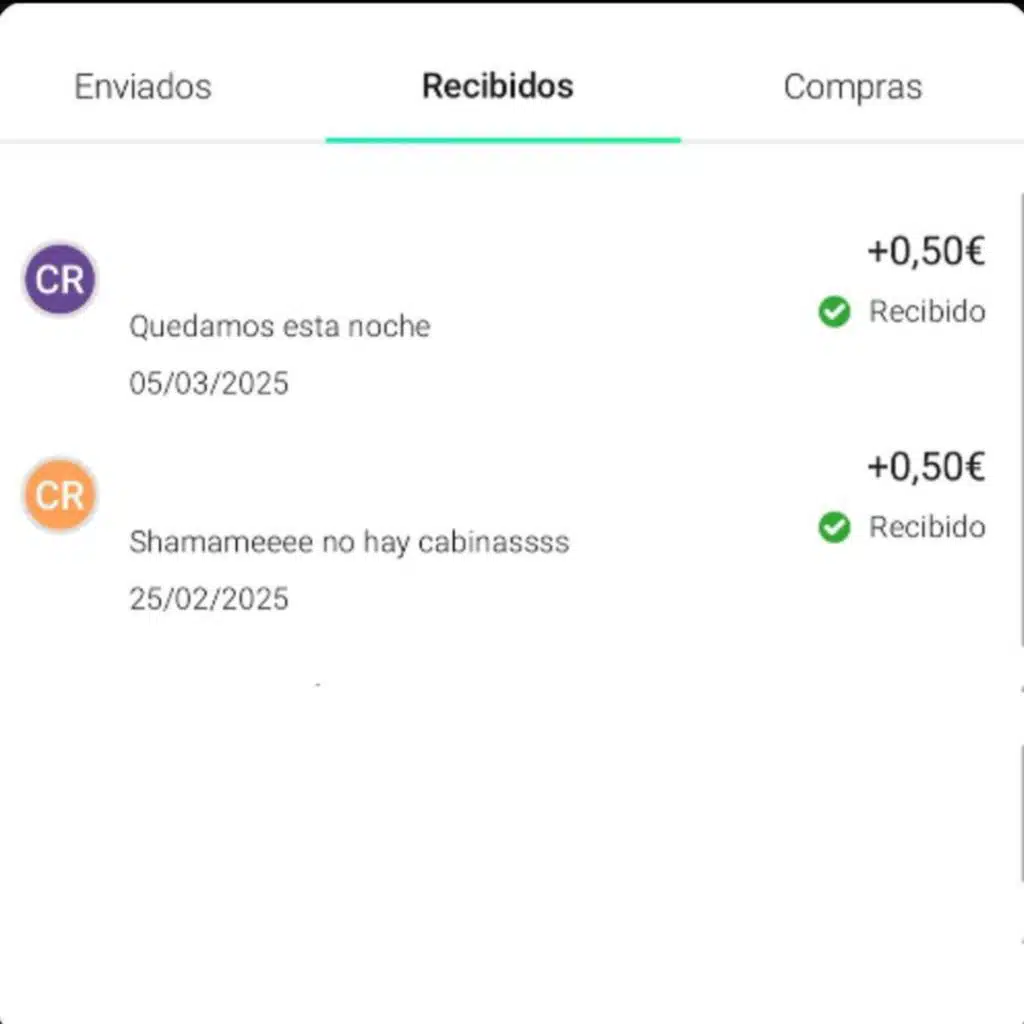Switch to the Enviados tab
Screen dimensions: 1024x1024
pos(143,87)
